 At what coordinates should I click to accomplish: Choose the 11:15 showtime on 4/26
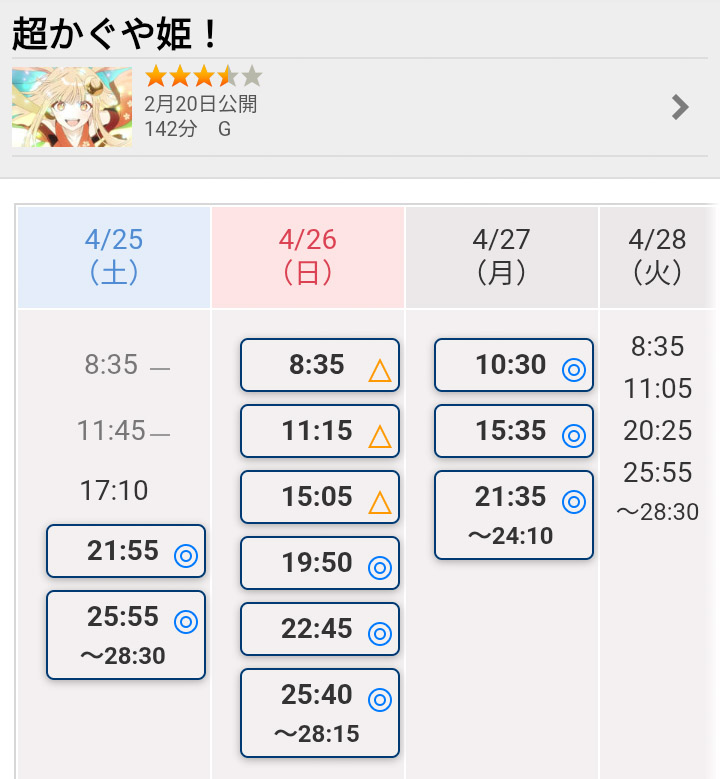[x=320, y=431]
